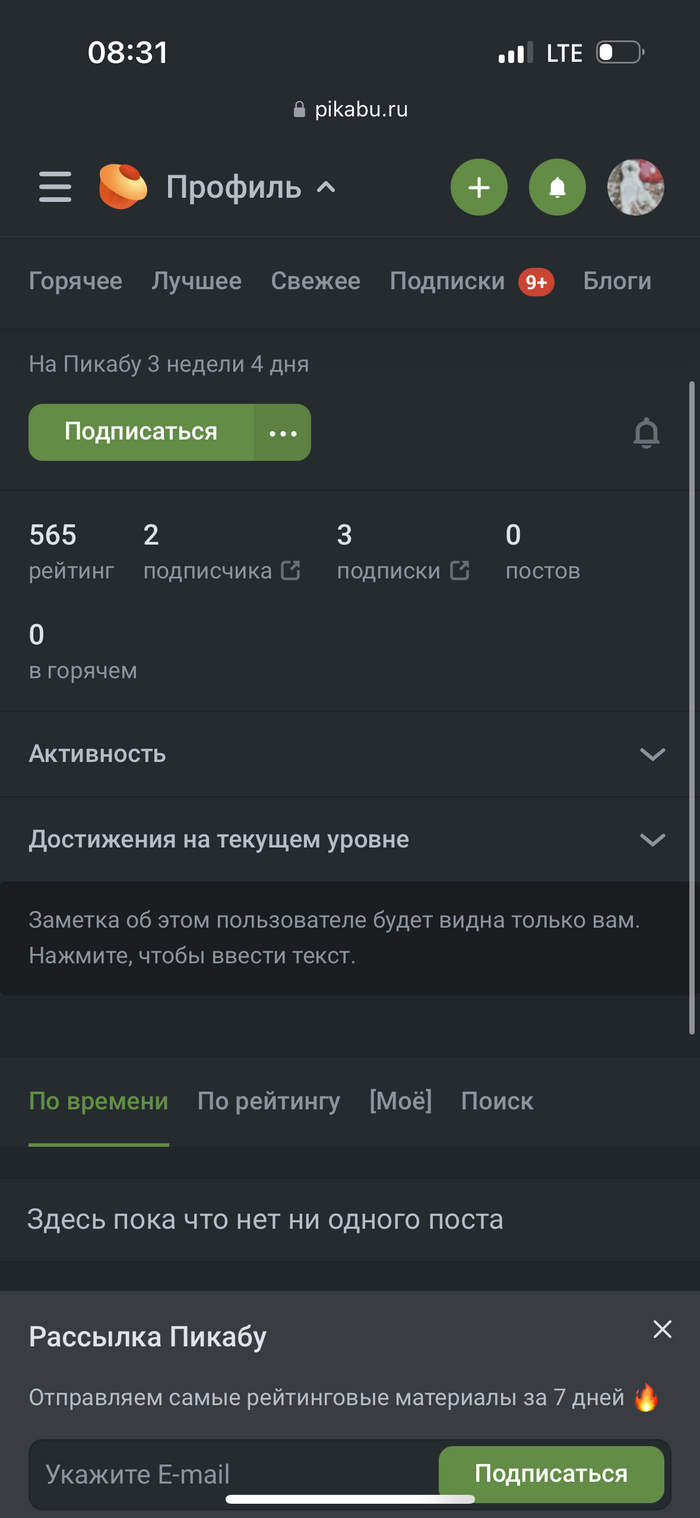Dismiss the Рассылка Пикабу banner
The width and height of the screenshot is (700, 1518).
(x=662, y=1329)
